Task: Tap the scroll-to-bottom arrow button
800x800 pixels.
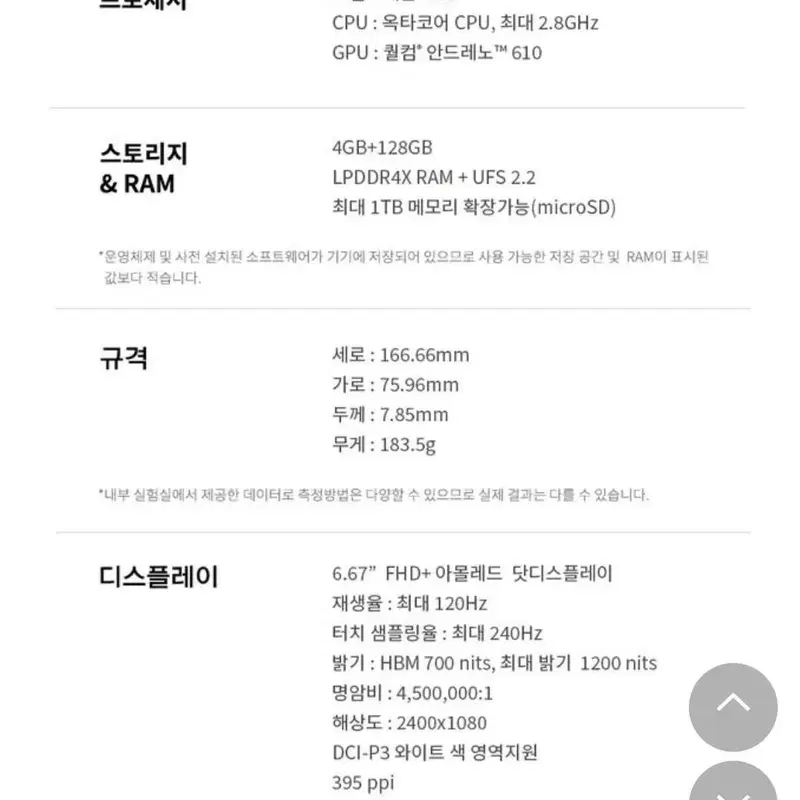Action: pos(733,781)
